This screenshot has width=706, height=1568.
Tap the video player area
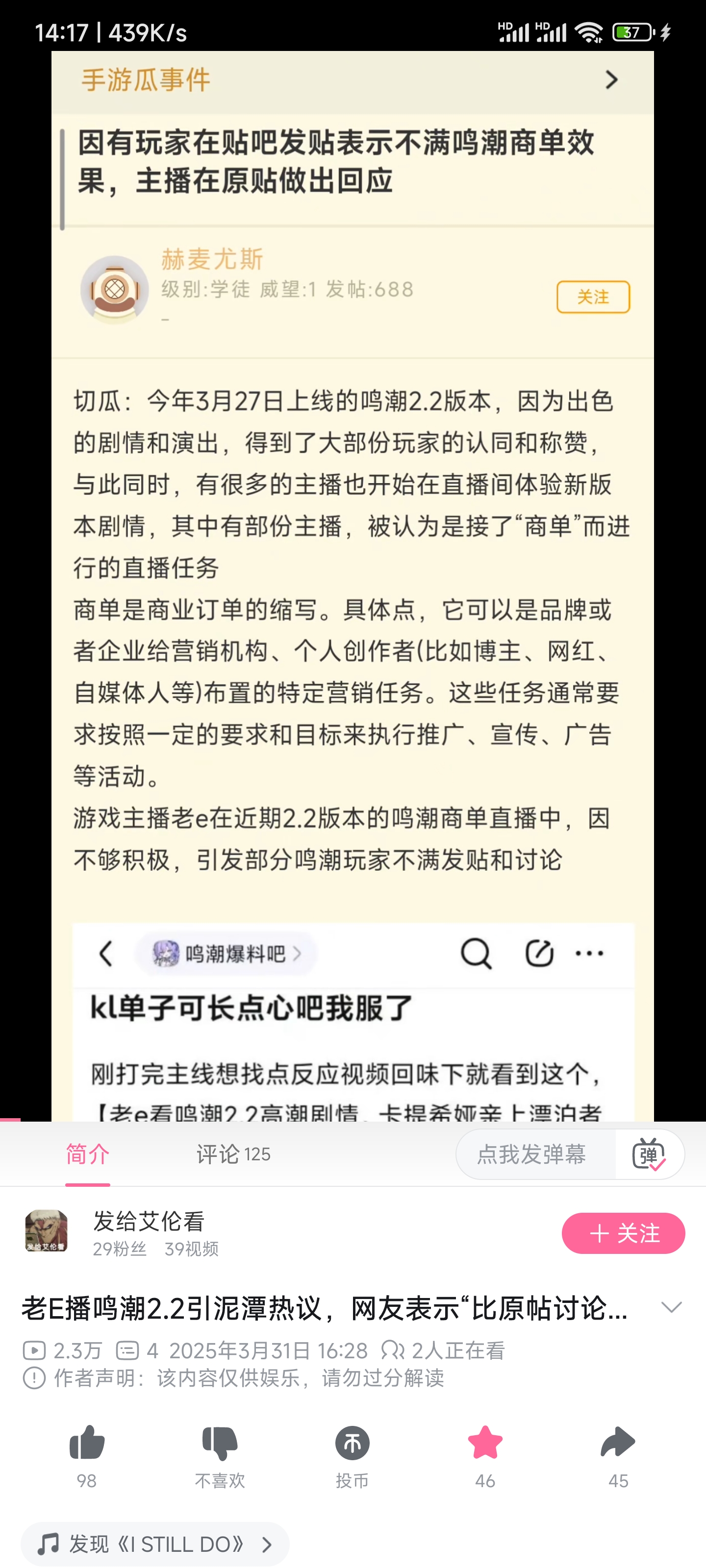click(x=353, y=585)
